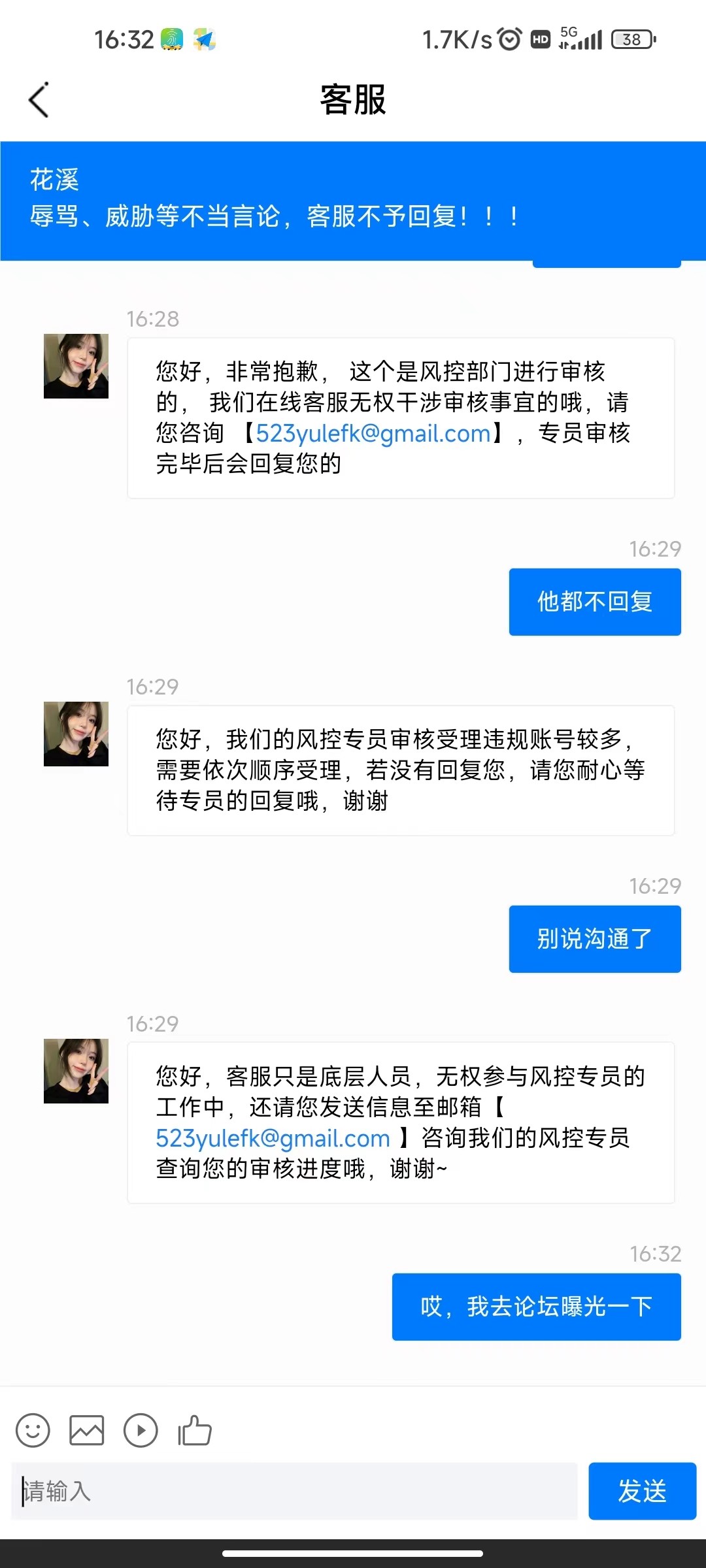Image resolution: width=706 pixels, height=1568 pixels.
Task: Focus the 请输入 message field
Action: click(294, 1491)
